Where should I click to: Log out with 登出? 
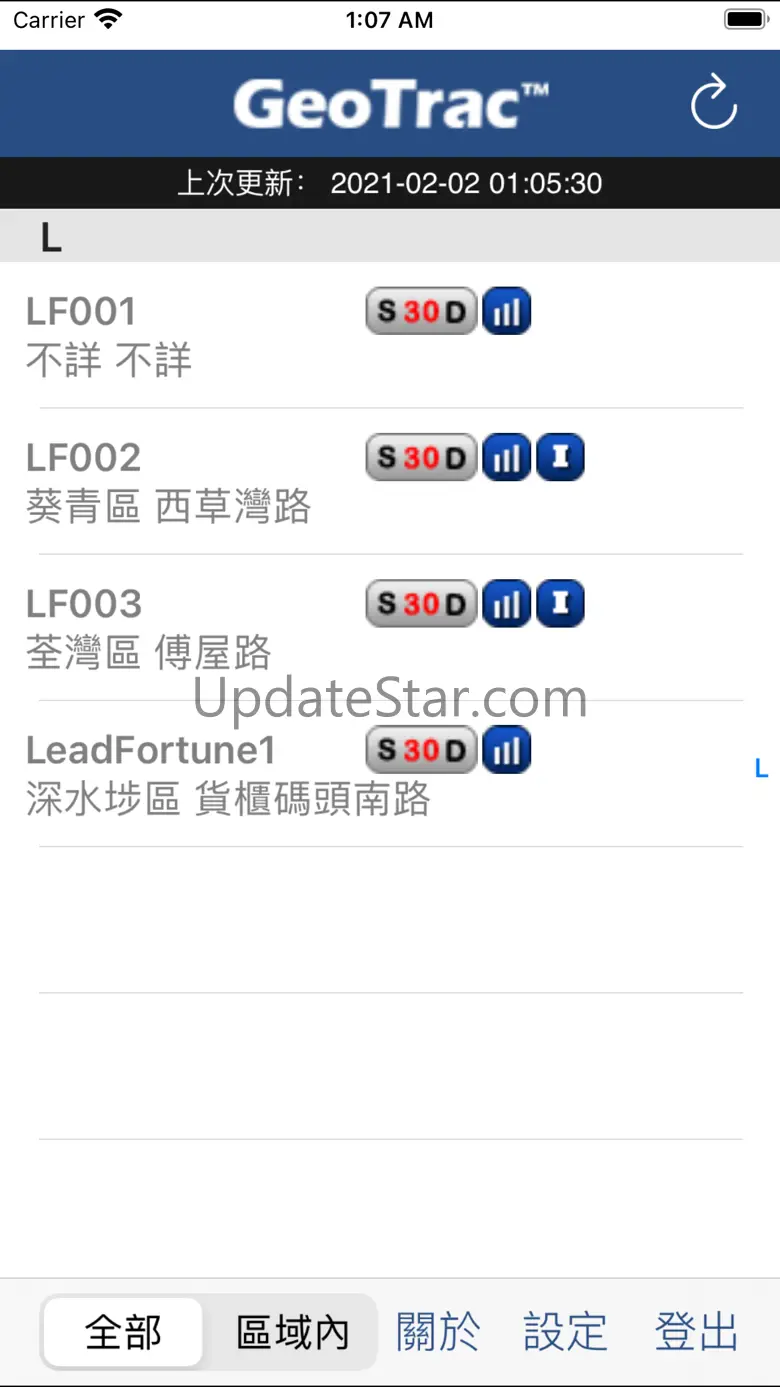click(696, 1332)
